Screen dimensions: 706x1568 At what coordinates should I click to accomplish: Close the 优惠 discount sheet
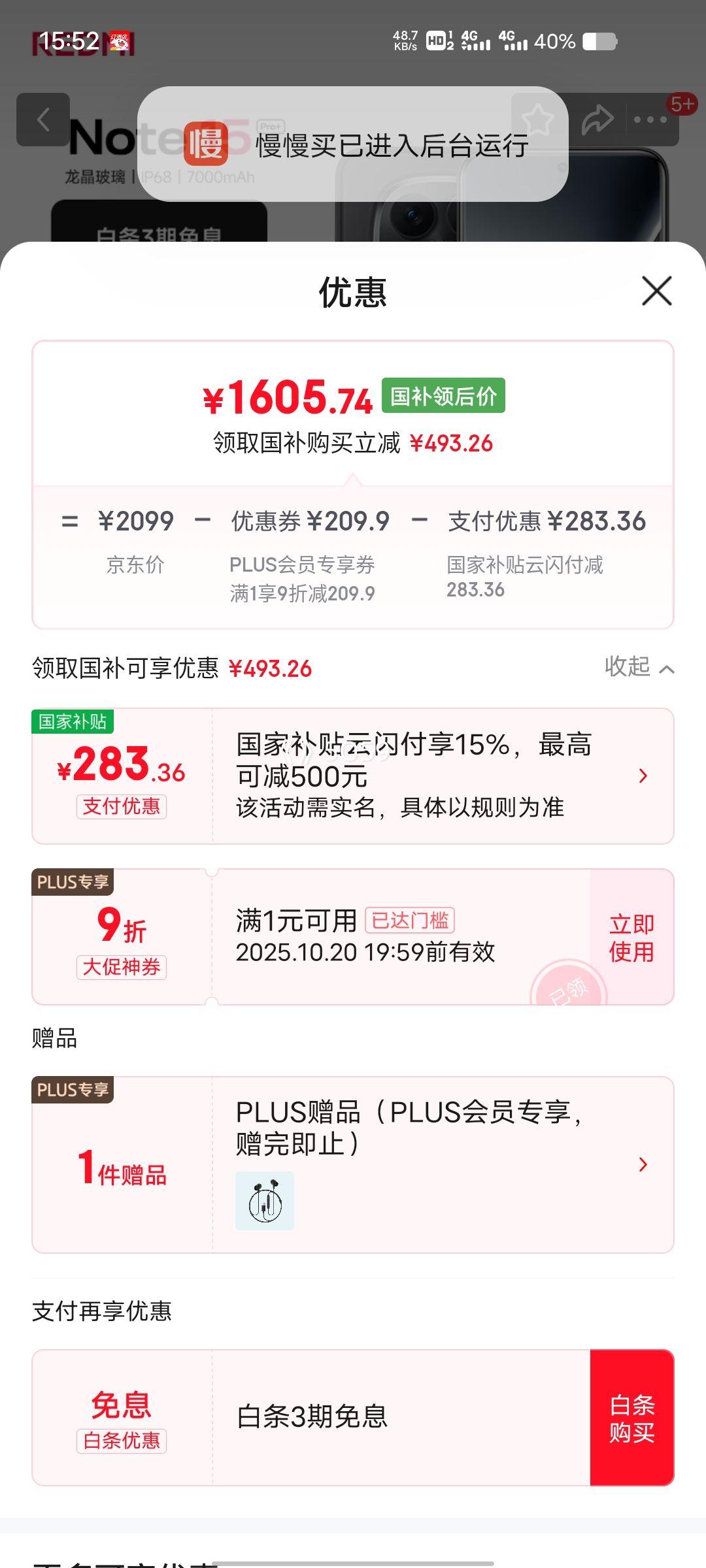pyautogui.click(x=657, y=291)
